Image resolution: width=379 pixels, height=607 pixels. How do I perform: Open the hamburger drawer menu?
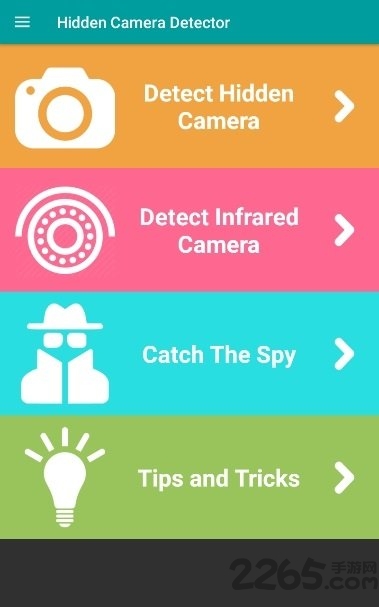point(22,22)
